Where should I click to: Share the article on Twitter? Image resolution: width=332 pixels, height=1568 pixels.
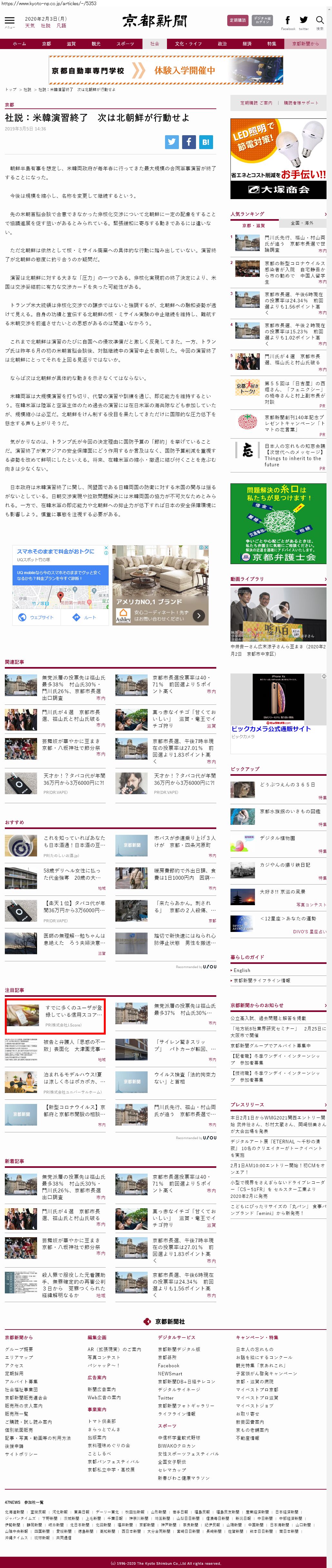click(172, 142)
